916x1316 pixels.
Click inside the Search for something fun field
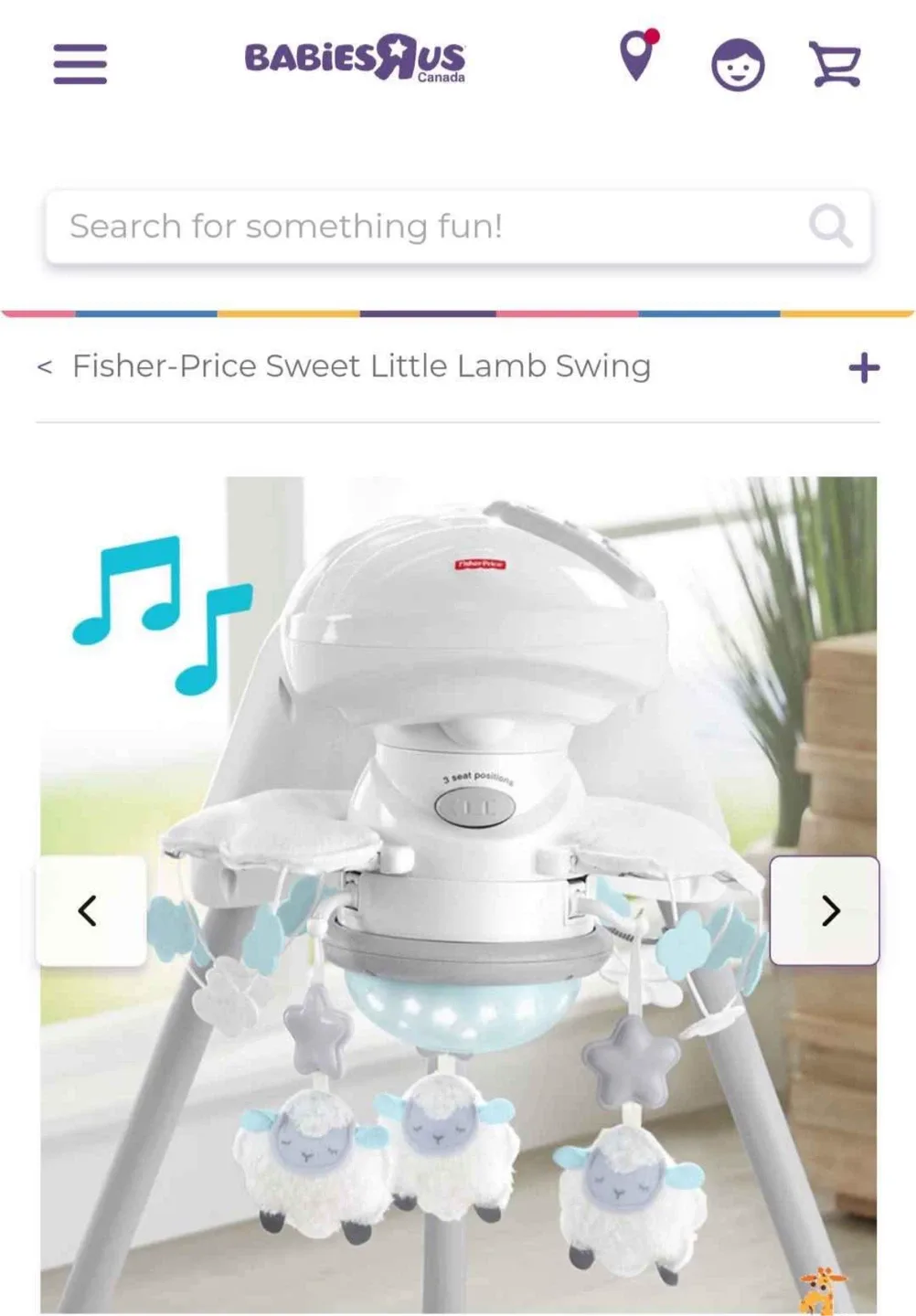pos(411,225)
